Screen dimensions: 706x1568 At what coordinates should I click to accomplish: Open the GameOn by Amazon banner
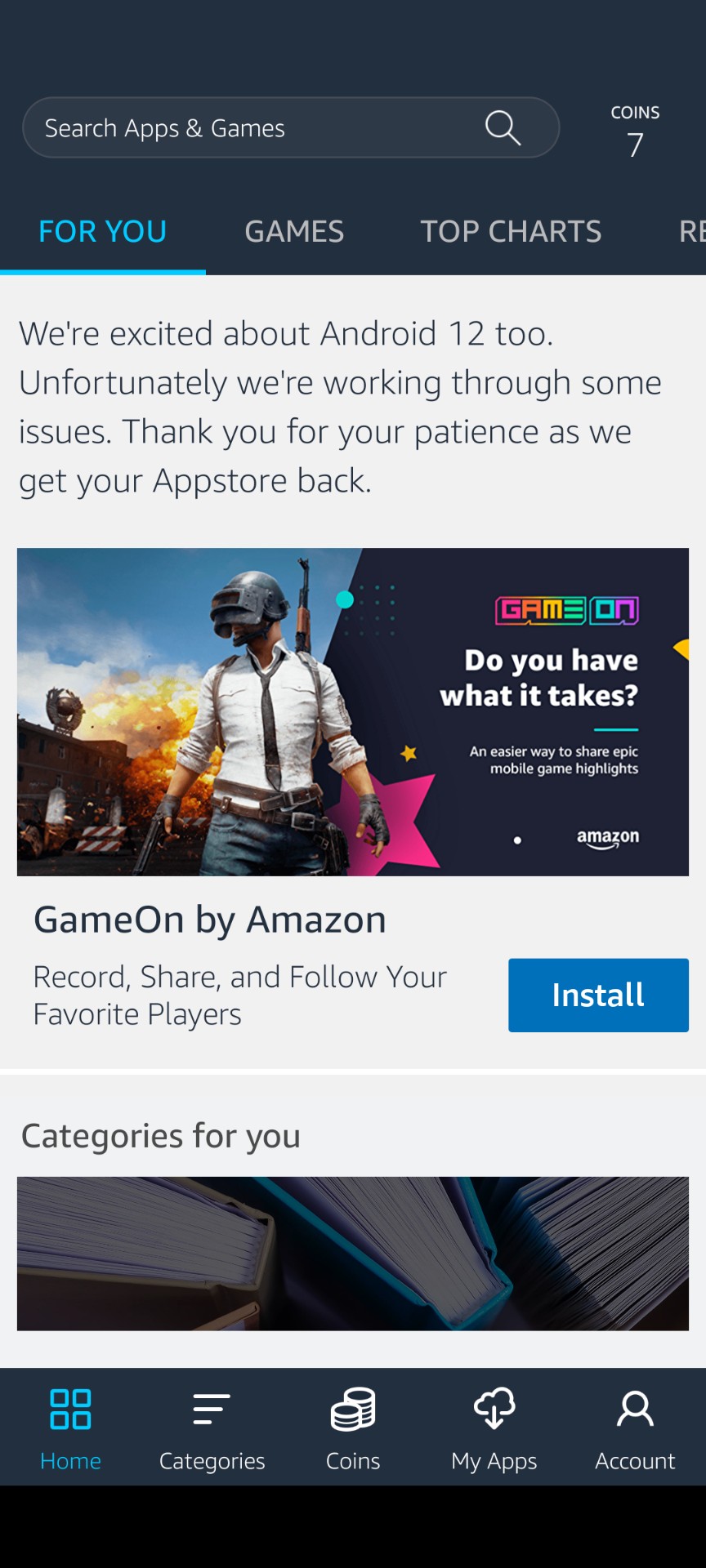pos(353,711)
